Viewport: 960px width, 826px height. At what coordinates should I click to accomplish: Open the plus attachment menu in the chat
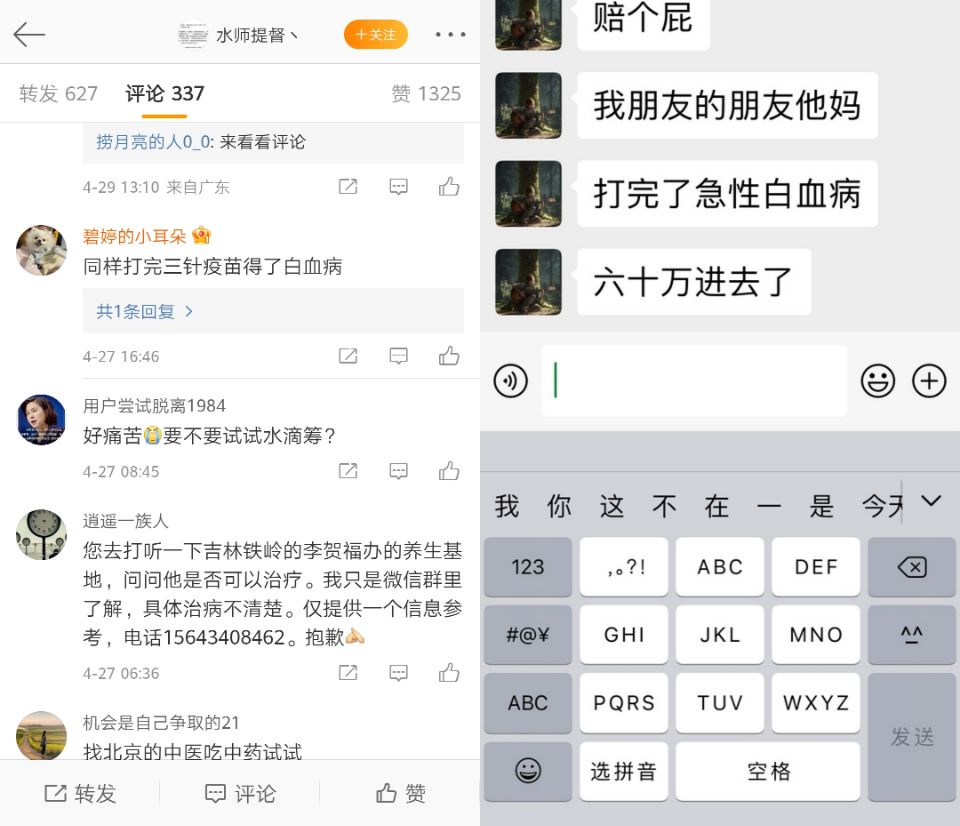(x=929, y=381)
